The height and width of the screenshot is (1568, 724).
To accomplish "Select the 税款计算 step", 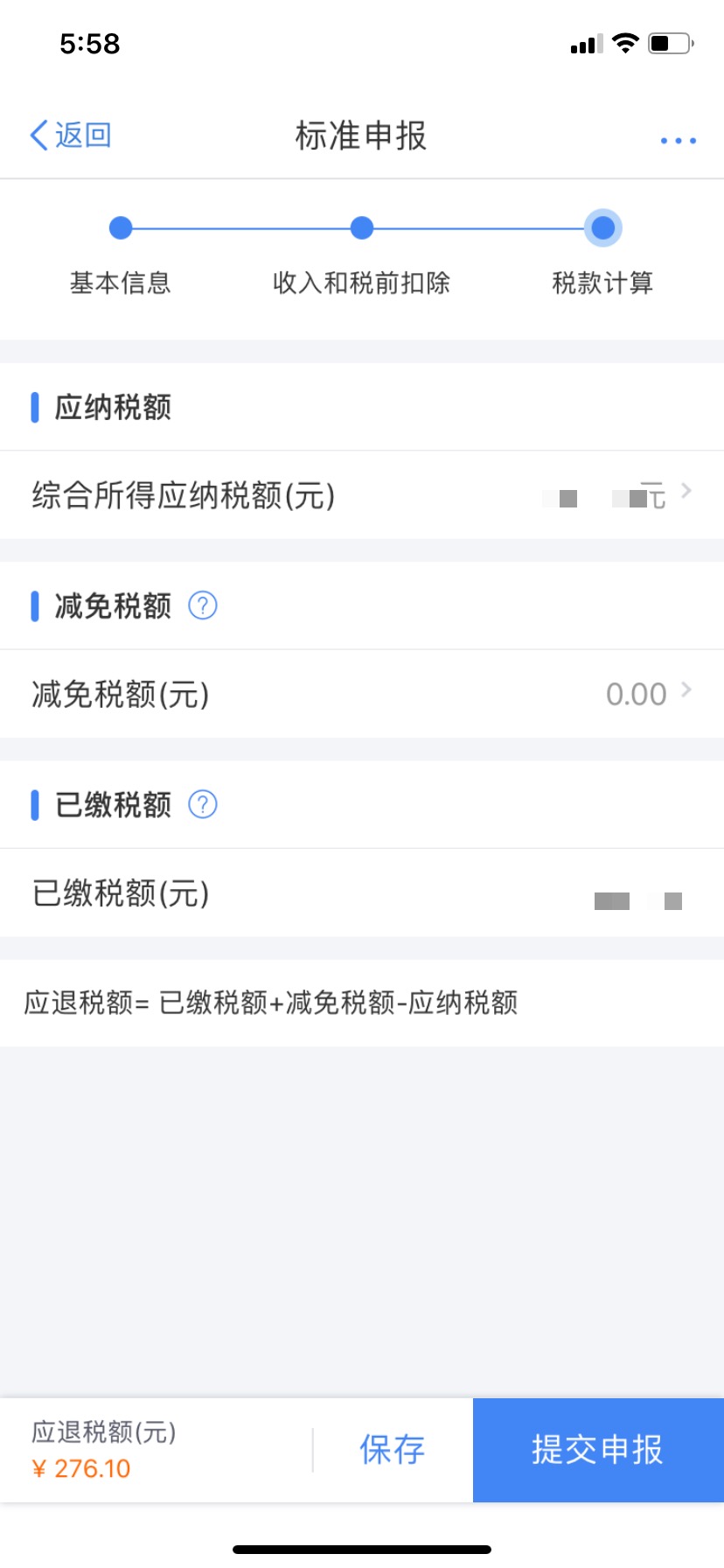I will point(602,229).
